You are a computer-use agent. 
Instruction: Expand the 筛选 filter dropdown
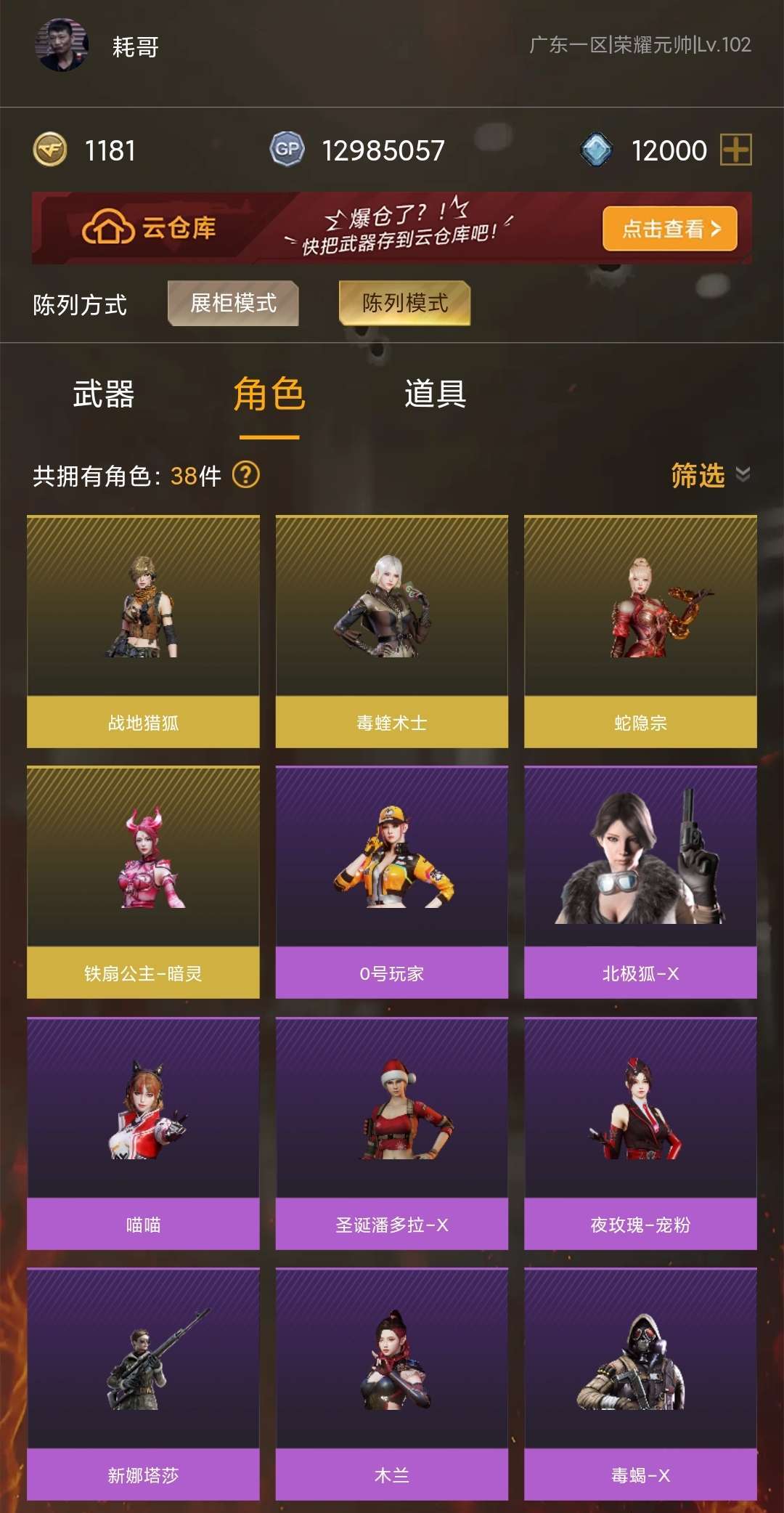tap(709, 475)
